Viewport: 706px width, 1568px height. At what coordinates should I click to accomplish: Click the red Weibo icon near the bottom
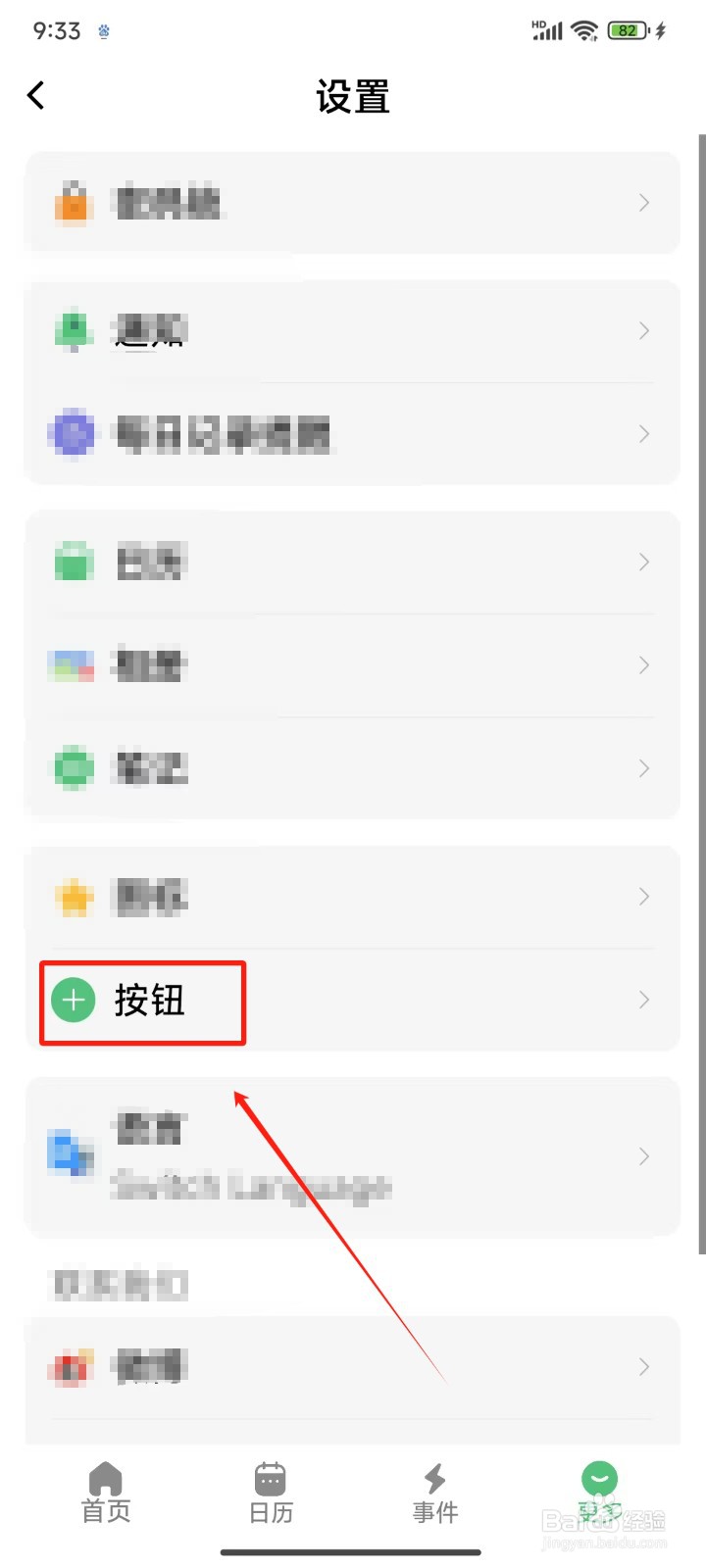(x=72, y=1366)
